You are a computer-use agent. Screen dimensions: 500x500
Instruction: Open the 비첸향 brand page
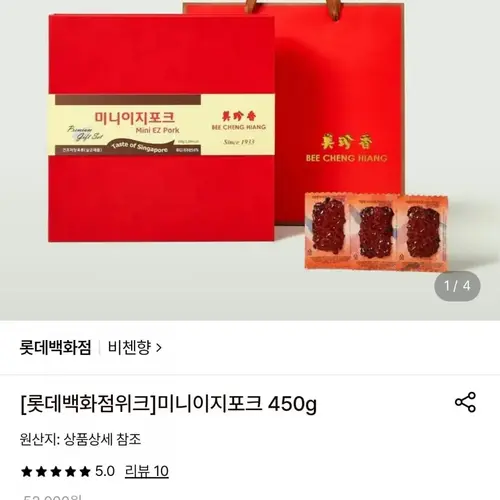135,348
